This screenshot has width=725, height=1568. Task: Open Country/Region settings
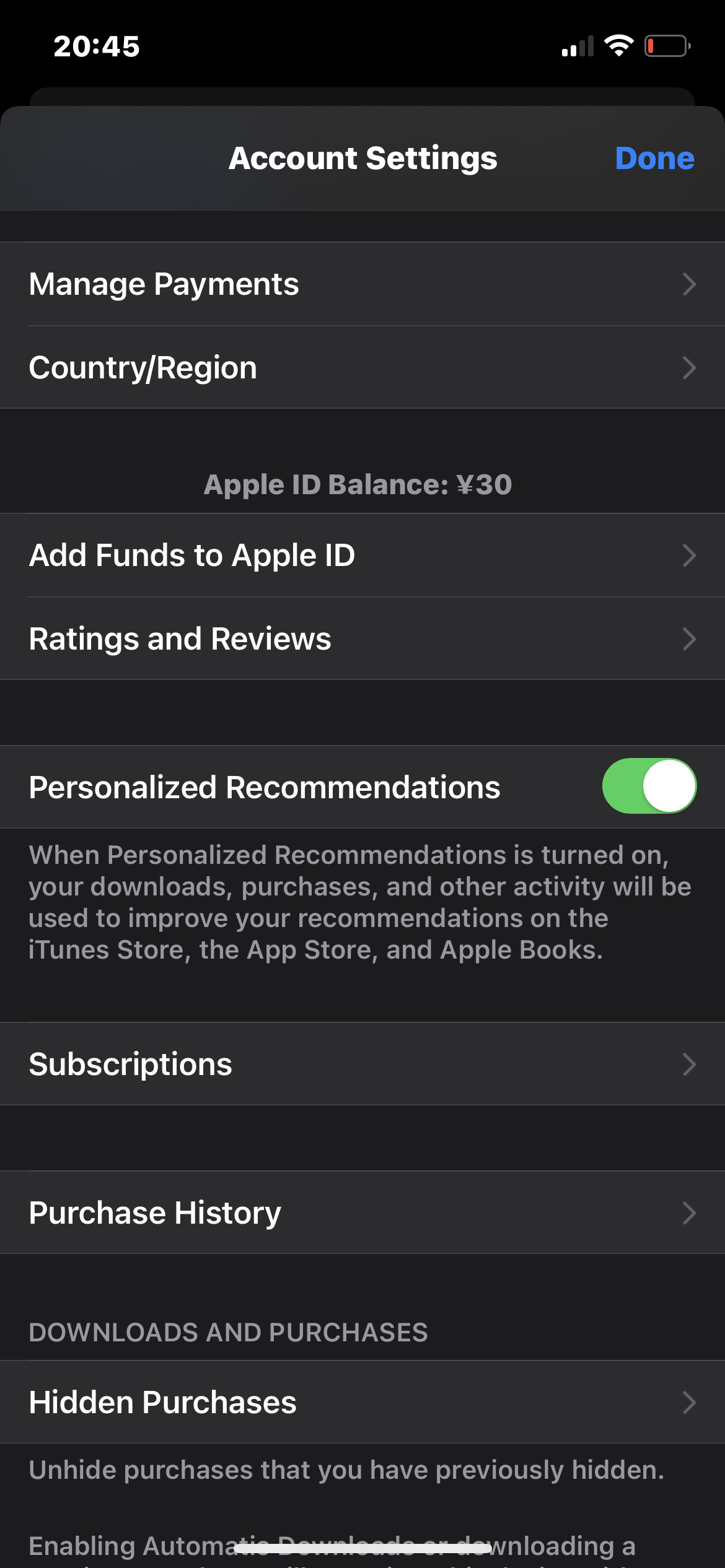tap(362, 368)
